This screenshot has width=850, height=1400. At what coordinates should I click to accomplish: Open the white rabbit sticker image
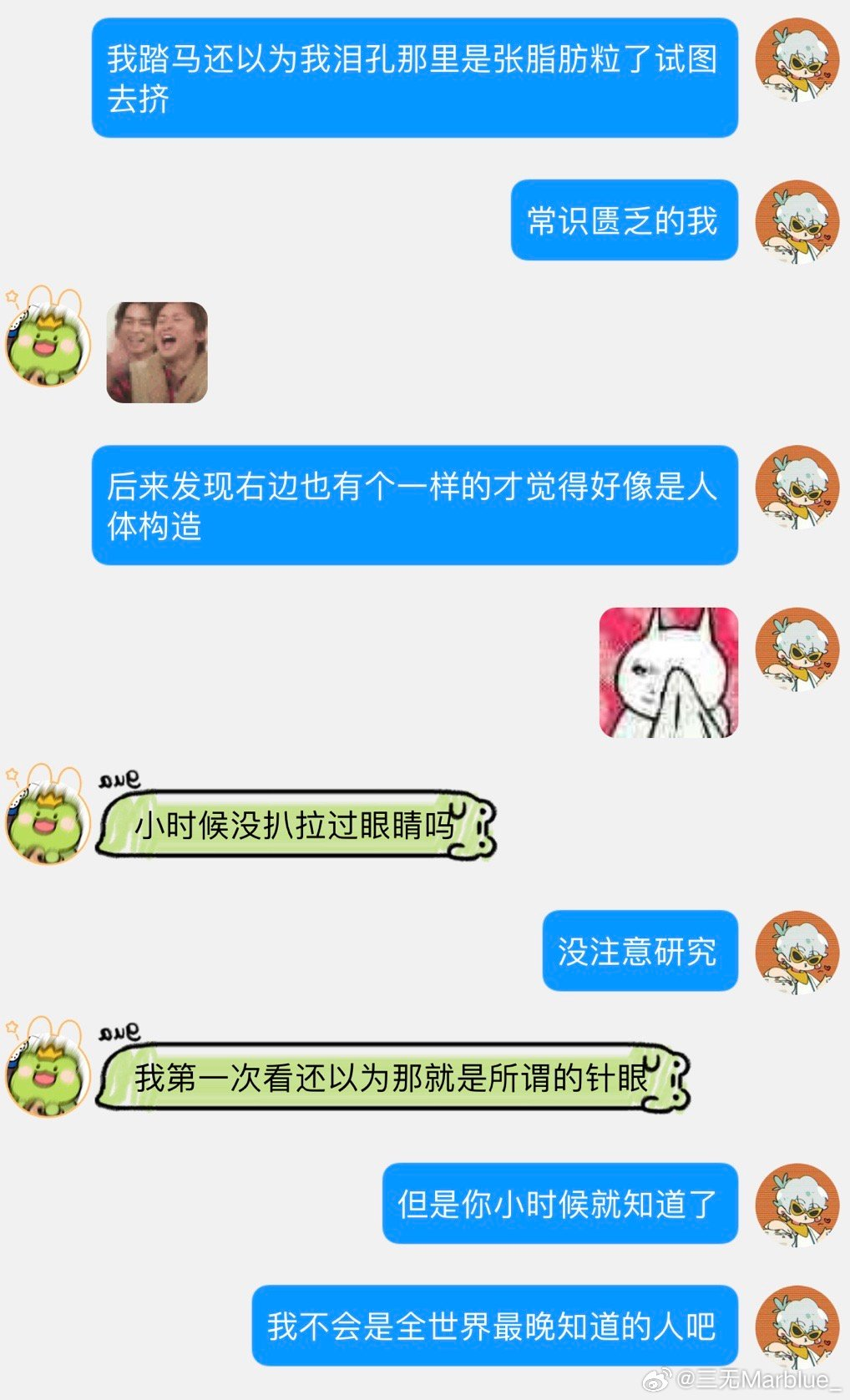pos(669,672)
